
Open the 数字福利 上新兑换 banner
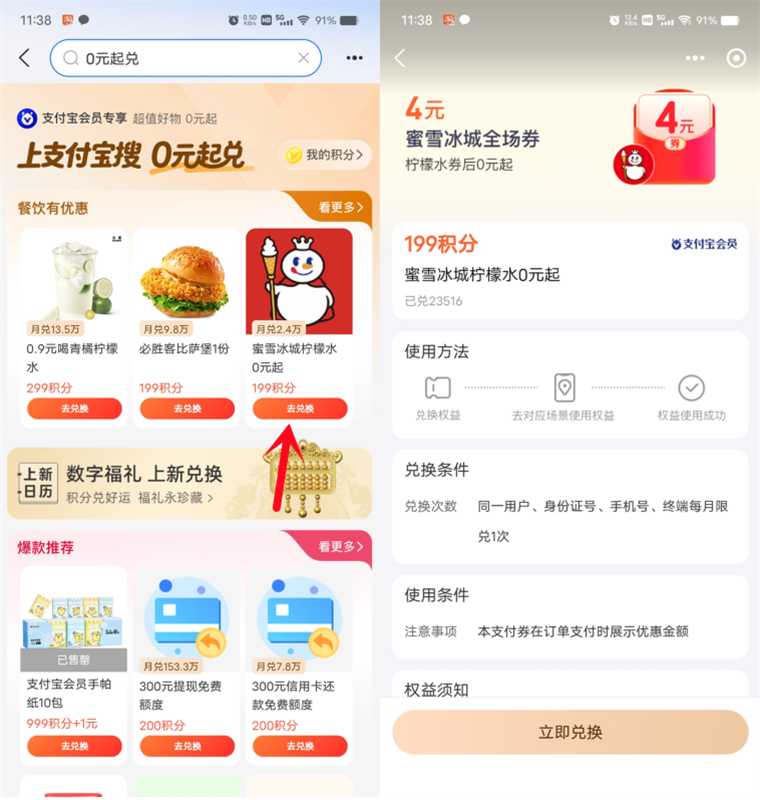(190, 483)
